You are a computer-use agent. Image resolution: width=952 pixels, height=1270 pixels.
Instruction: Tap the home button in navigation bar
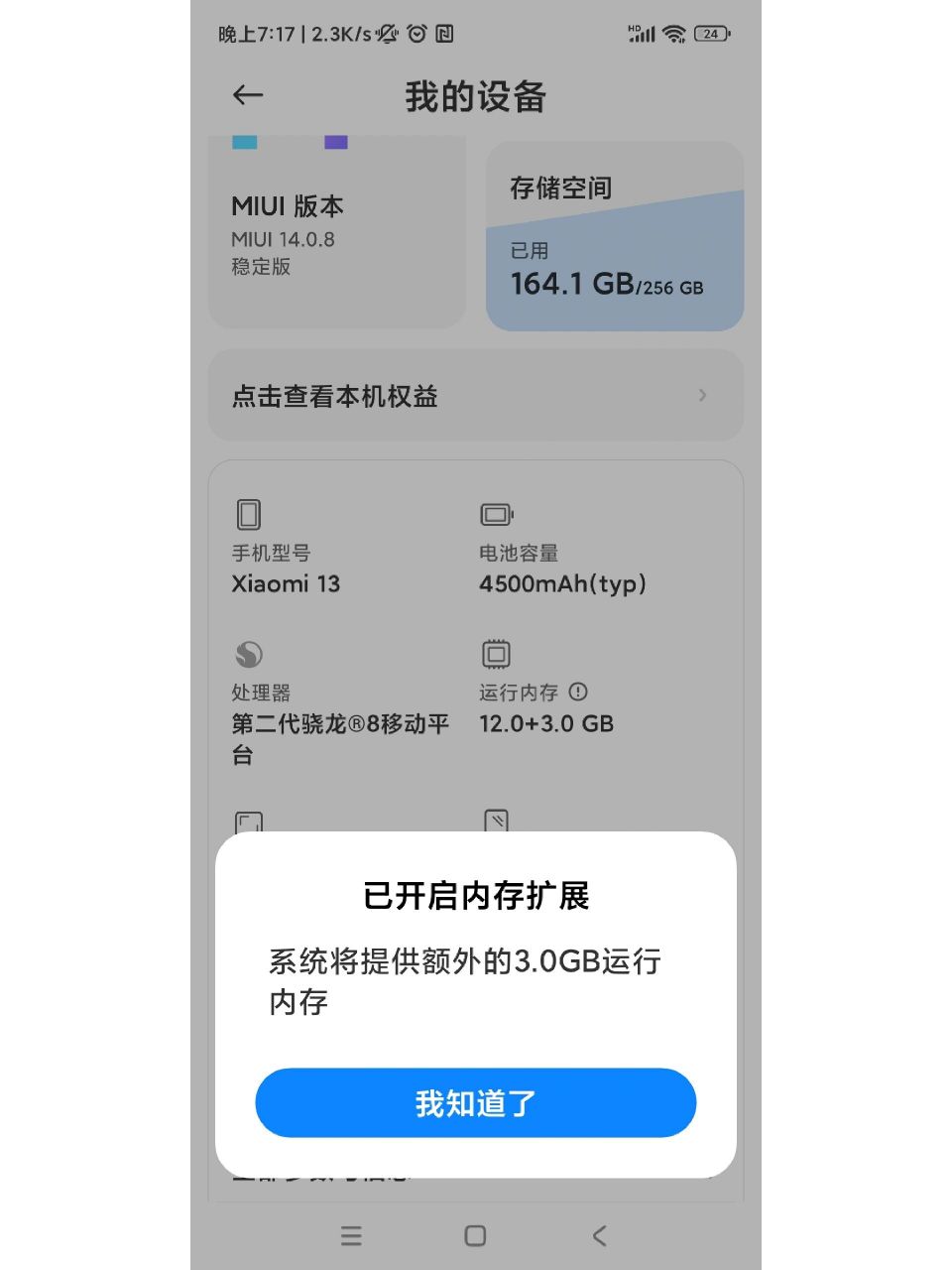tap(474, 1235)
